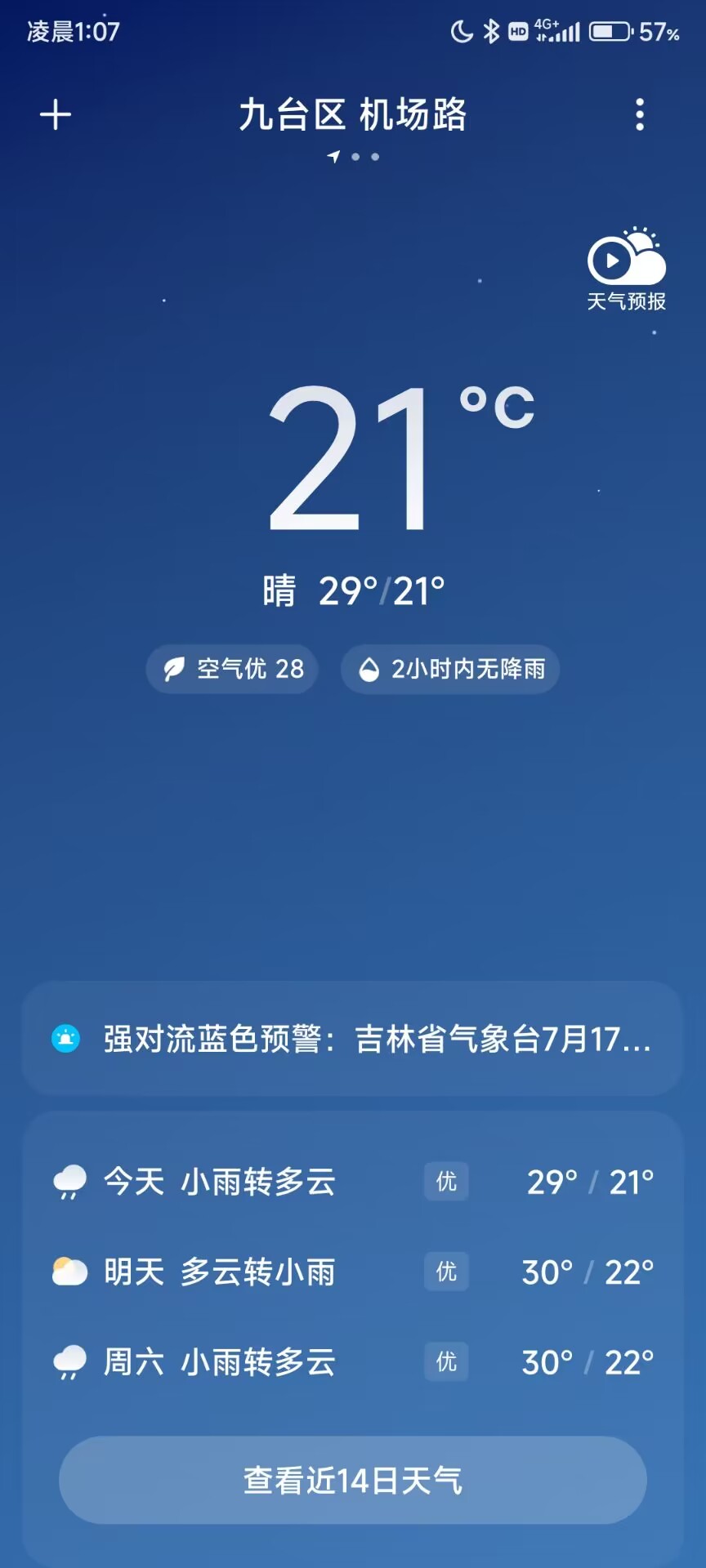
Task: Tap the rain icon next to 周六
Action: click(x=69, y=1362)
